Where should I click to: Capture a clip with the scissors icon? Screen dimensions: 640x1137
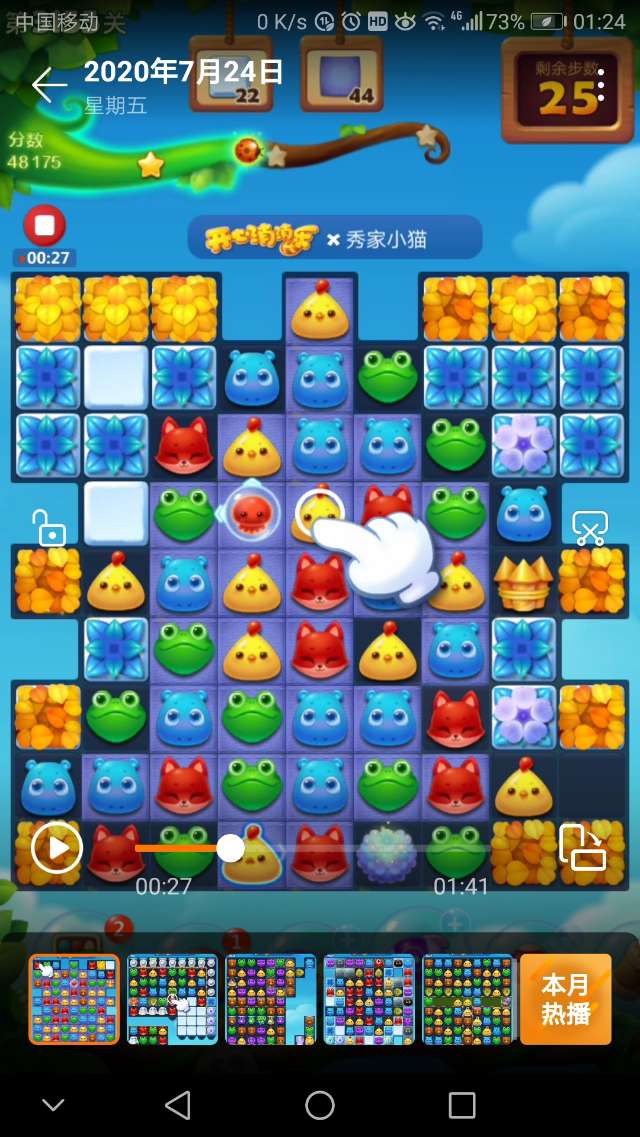tap(590, 527)
